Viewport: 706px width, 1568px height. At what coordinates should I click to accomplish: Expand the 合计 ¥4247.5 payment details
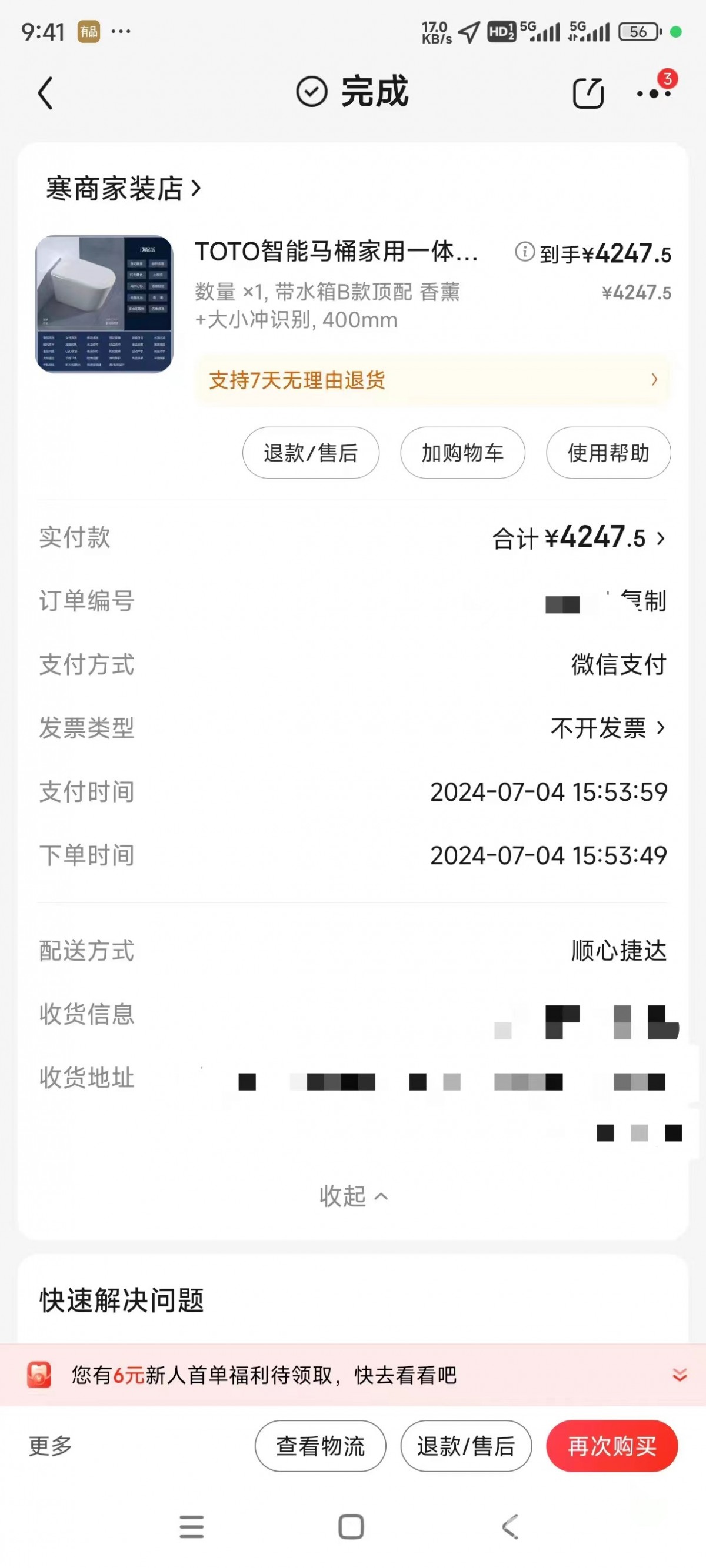pos(579,538)
